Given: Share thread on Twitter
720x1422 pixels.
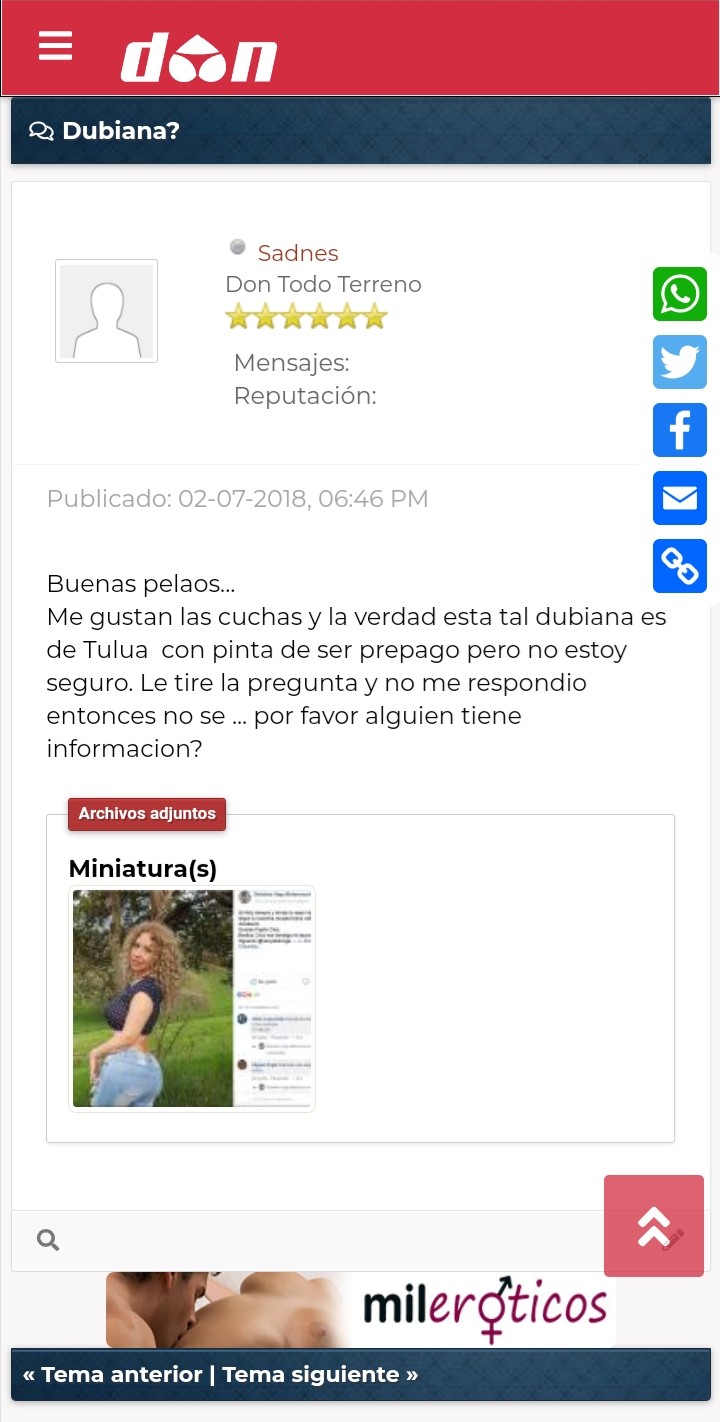Looking at the screenshot, I should (x=680, y=362).
